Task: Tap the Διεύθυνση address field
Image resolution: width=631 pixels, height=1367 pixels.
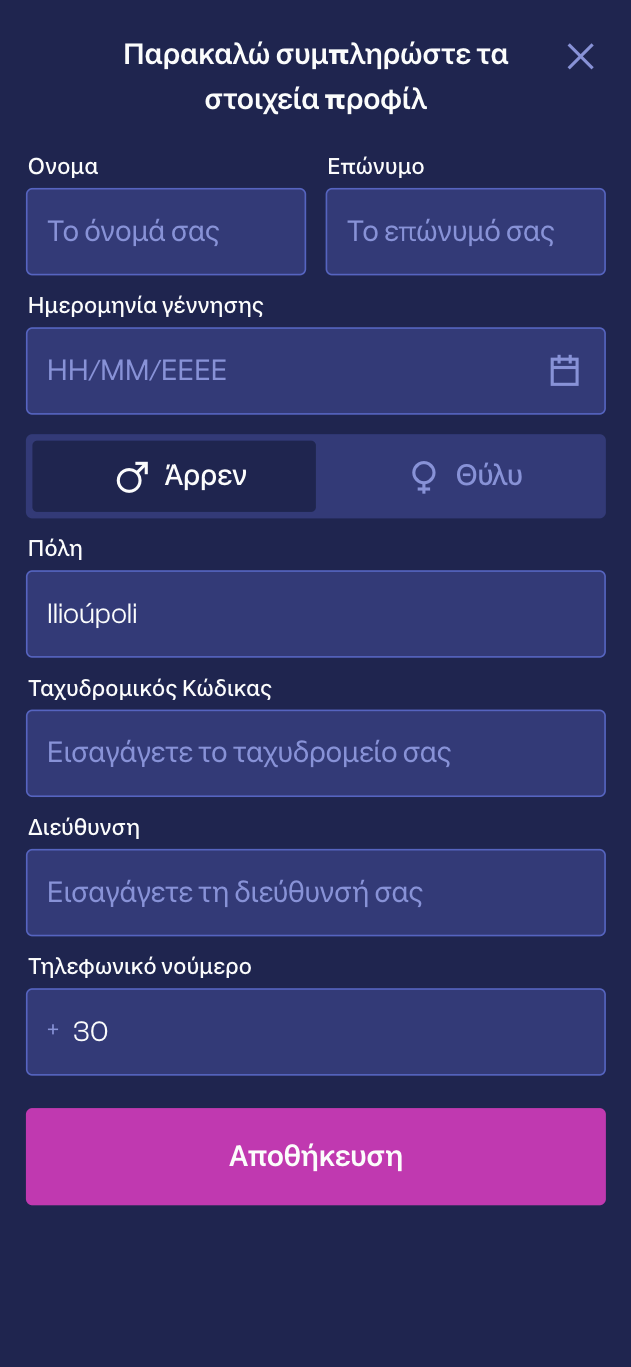Action: click(x=315, y=892)
